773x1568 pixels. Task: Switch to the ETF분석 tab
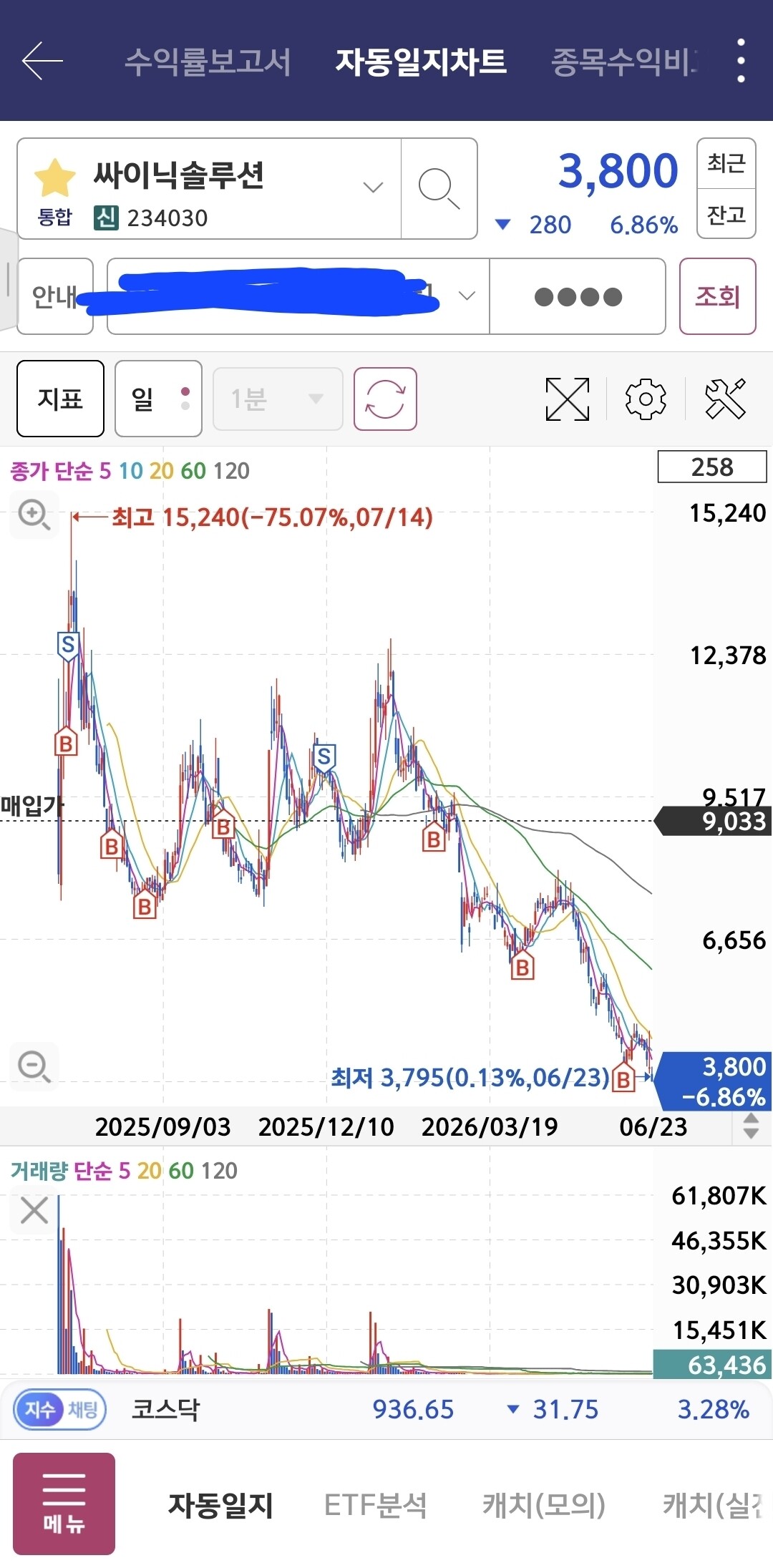tap(375, 1505)
